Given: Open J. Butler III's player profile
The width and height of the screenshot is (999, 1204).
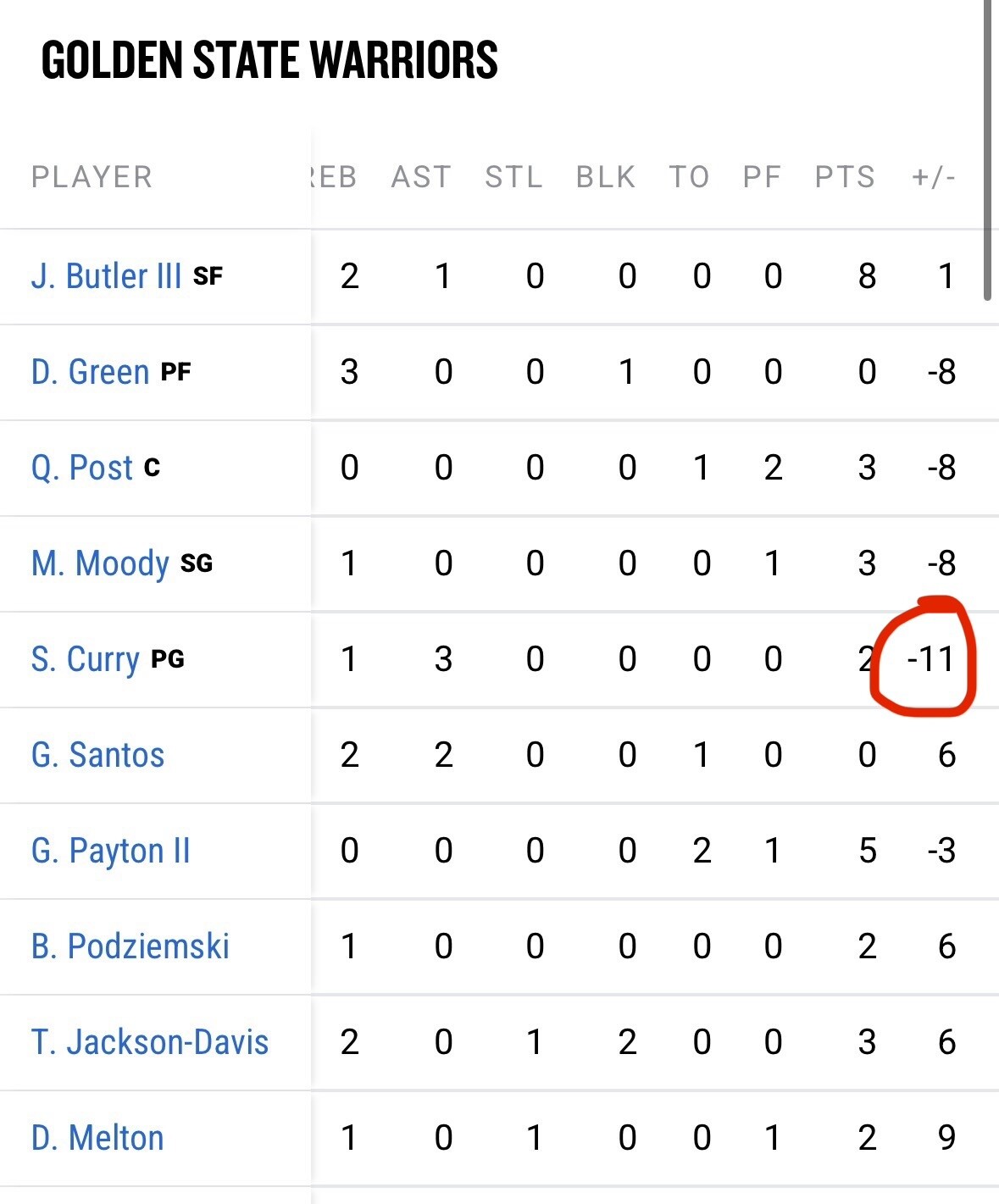Looking at the screenshot, I should (x=106, y=276).
